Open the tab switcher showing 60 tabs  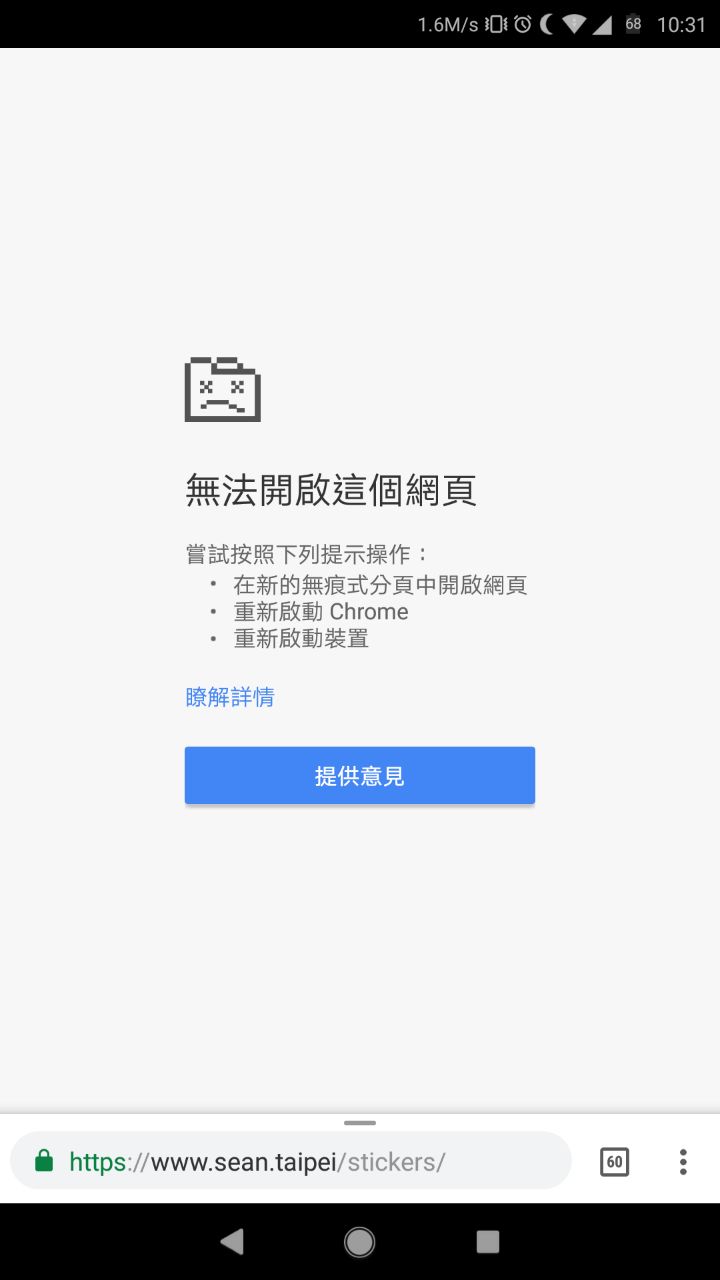point(614,1162)
